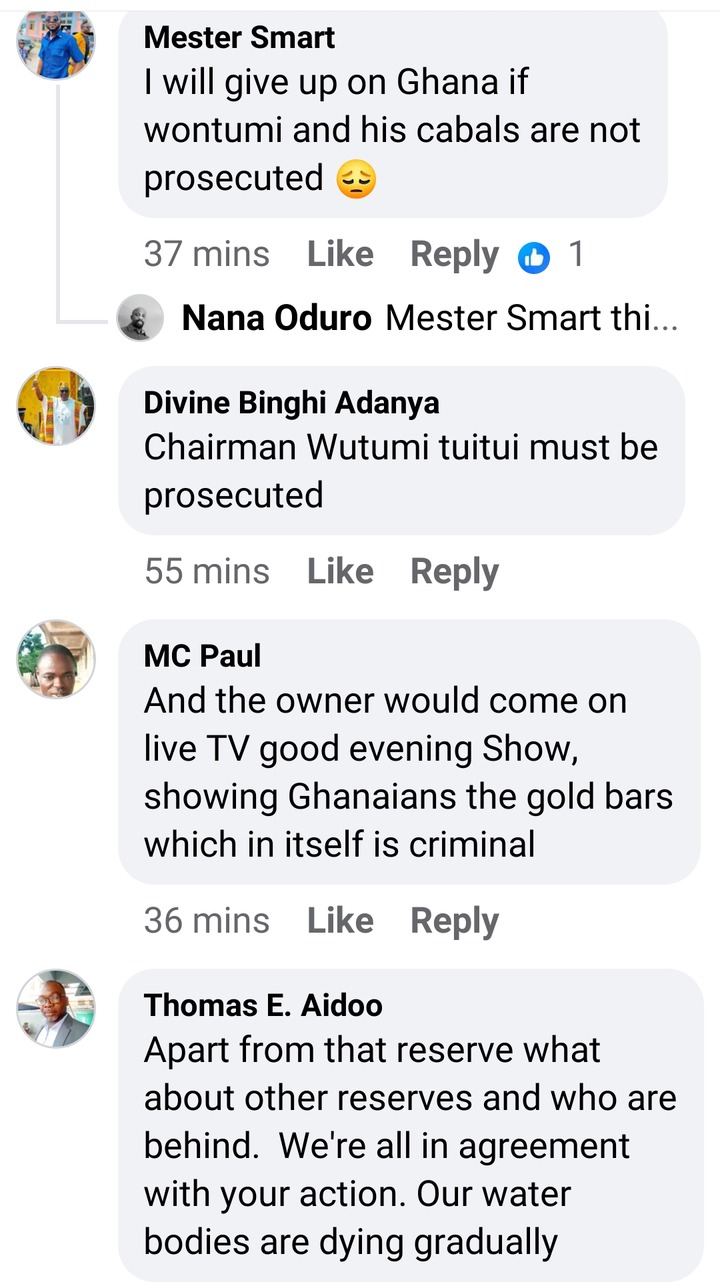Tap the name Divine Binghi Adanya

coord(291,402)
